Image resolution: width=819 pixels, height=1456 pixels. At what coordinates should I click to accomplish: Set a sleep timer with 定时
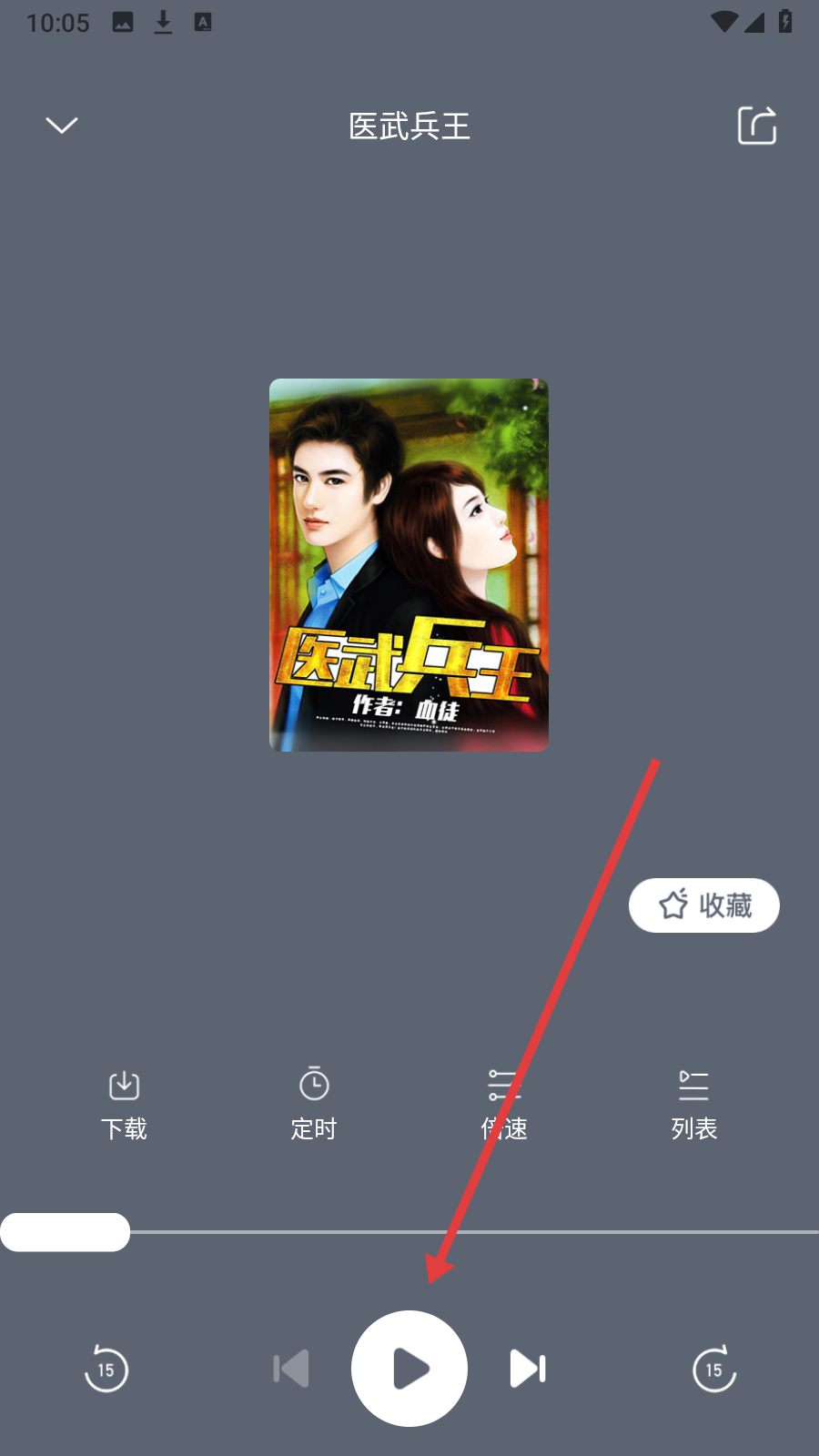(x=314, y=1105)
